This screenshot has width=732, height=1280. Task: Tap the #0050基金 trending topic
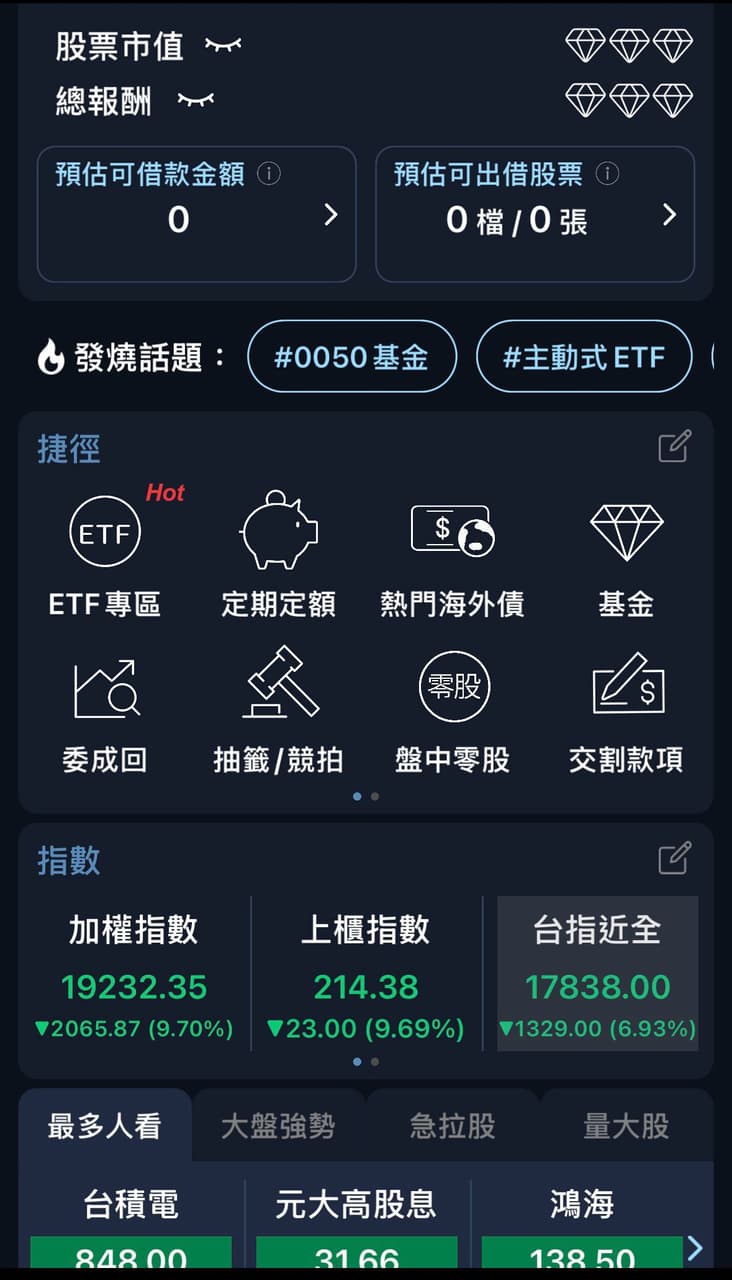[352, 357]
